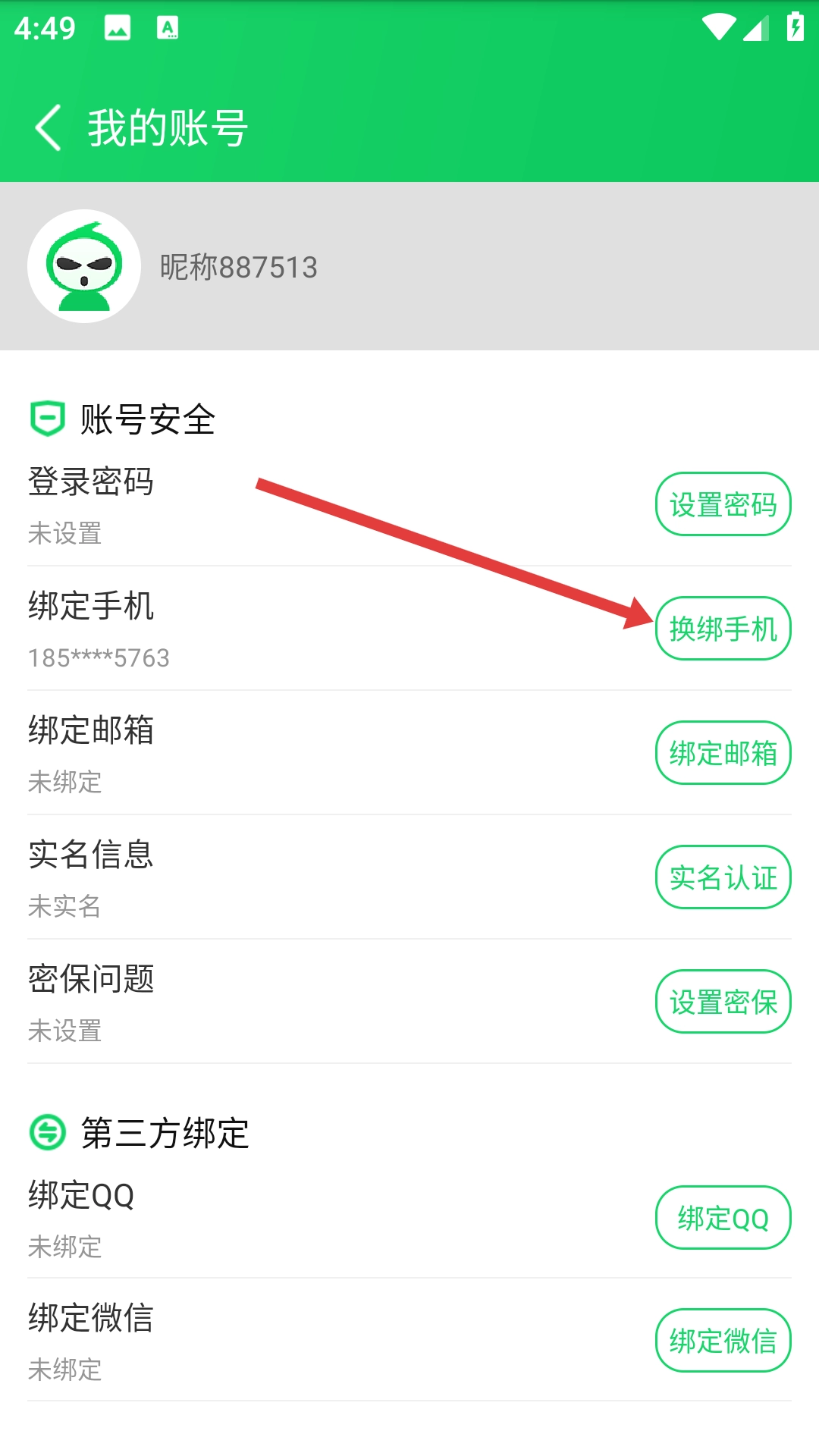Go back from 我的账号 page
This screenshot has height=1456, width=819.
pos(49,127)
